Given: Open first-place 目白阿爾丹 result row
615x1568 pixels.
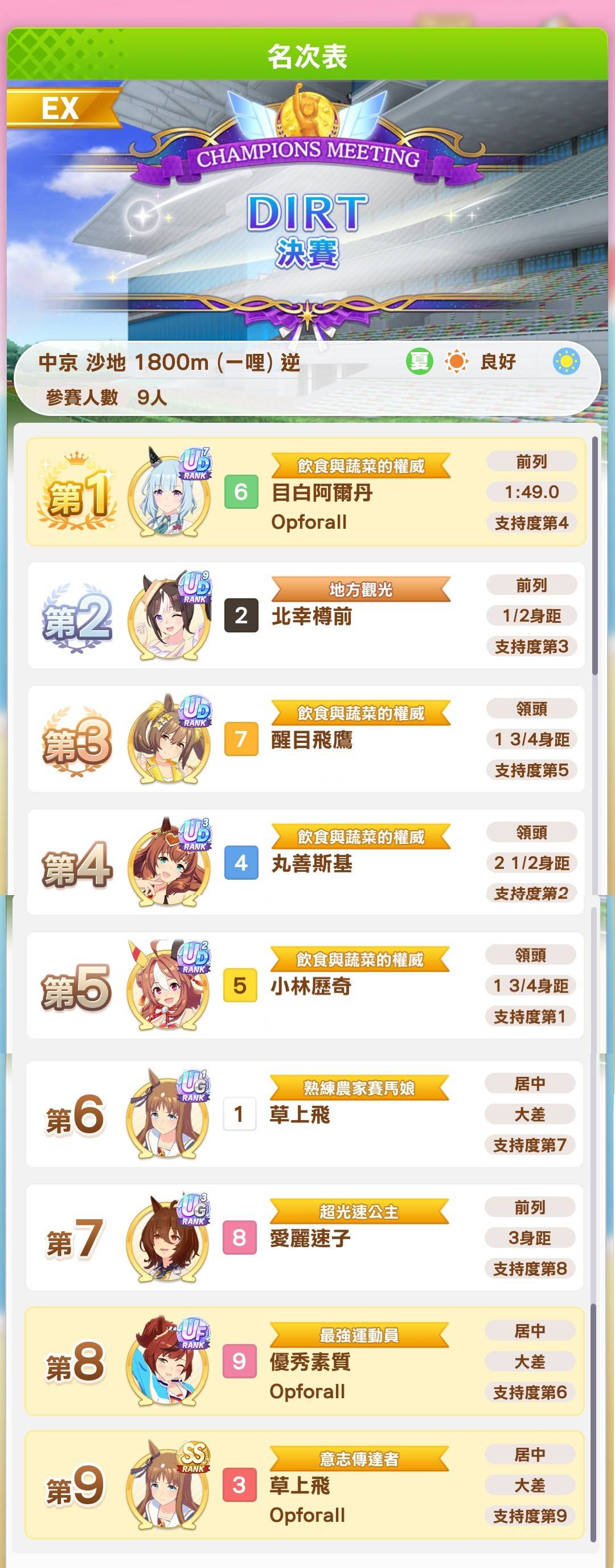Looking at the screenshot, I should pyautogui.click(x=306, y=492).
